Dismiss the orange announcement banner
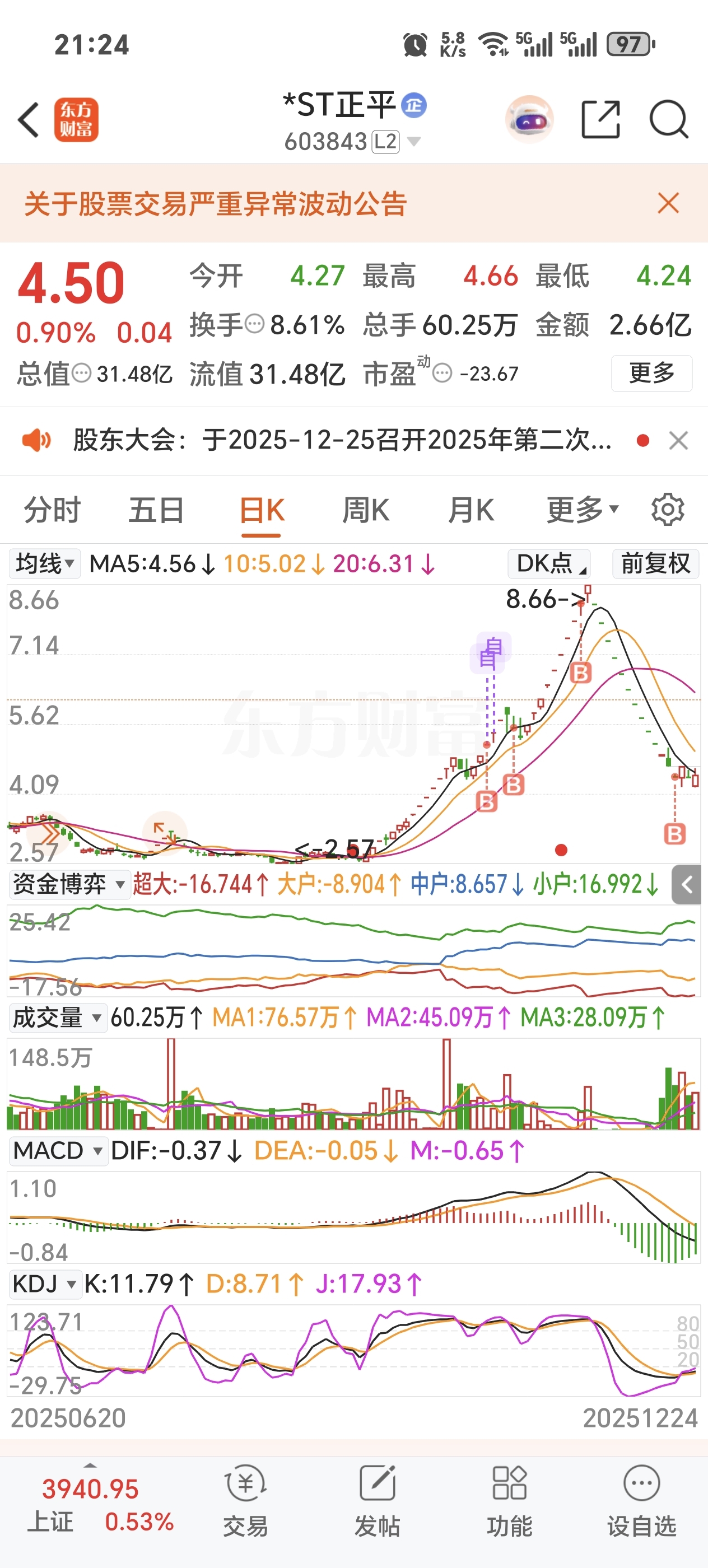The image size is (708, 1568). click(668, 203)
